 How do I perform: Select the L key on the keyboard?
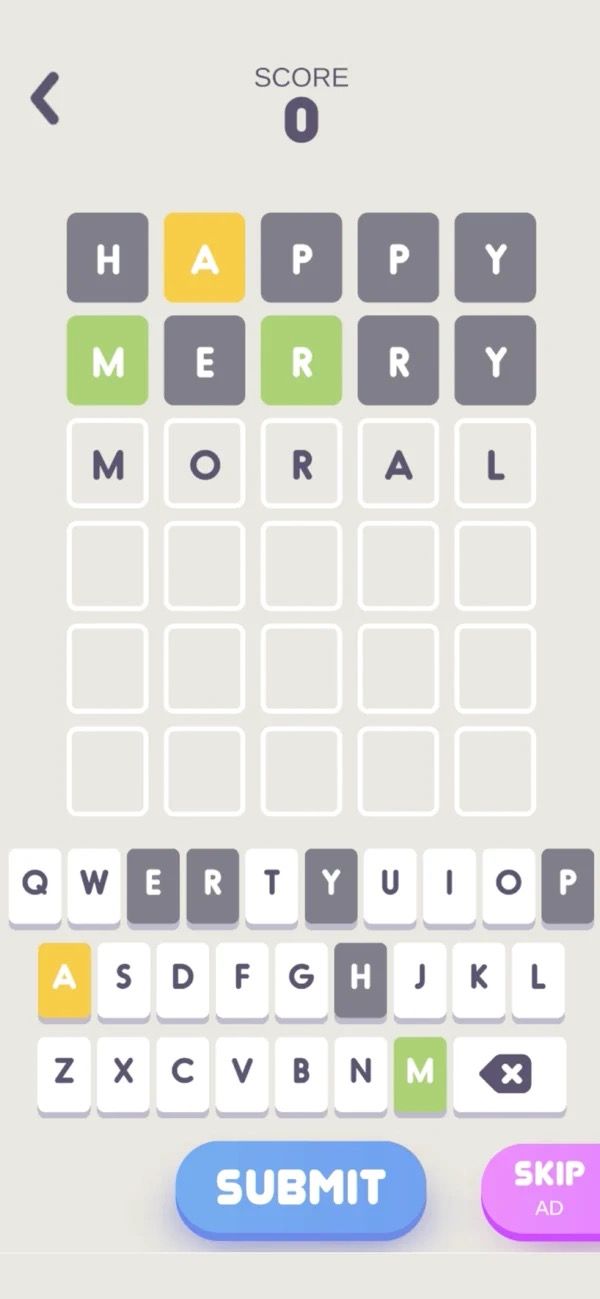click(538, 978)
